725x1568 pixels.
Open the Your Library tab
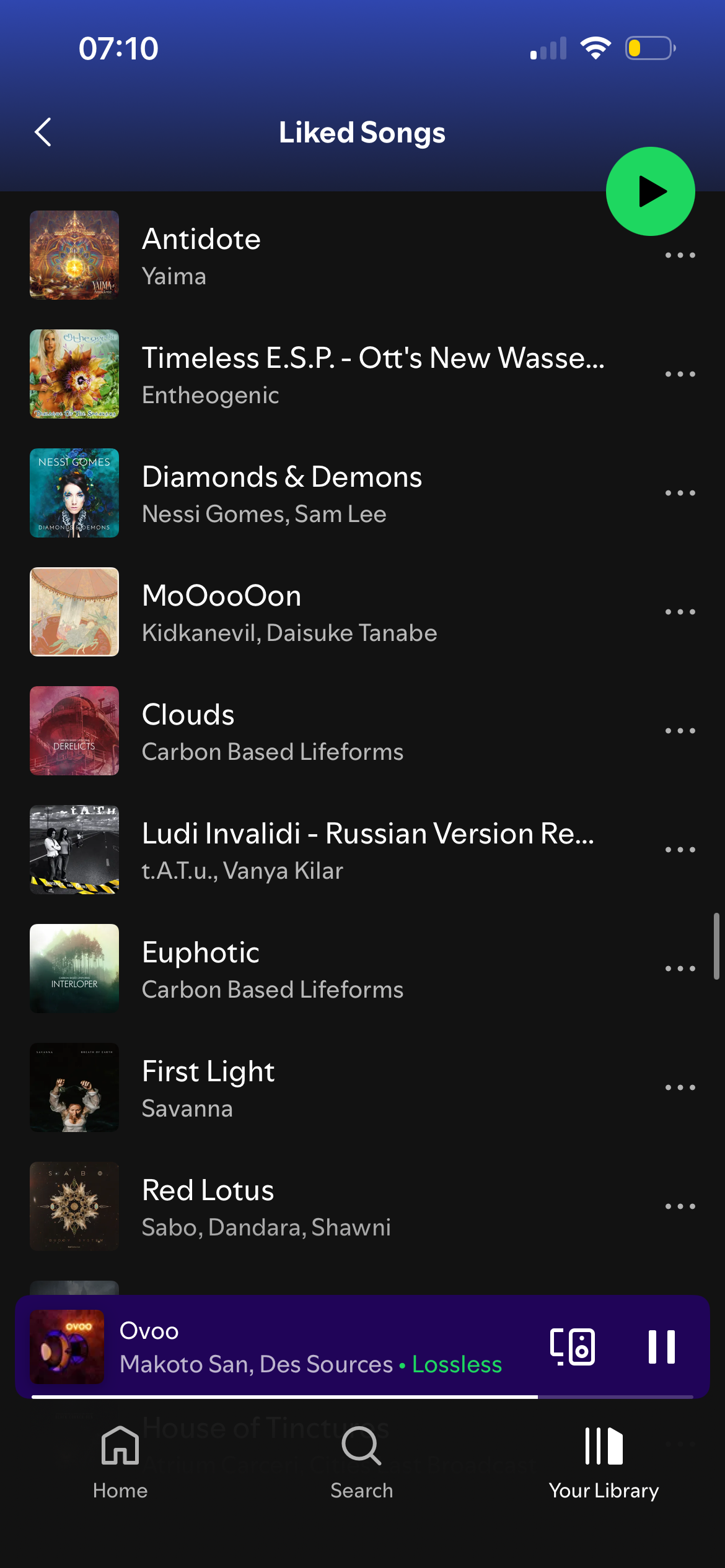pyautogui.click(x=604, y=1462)
